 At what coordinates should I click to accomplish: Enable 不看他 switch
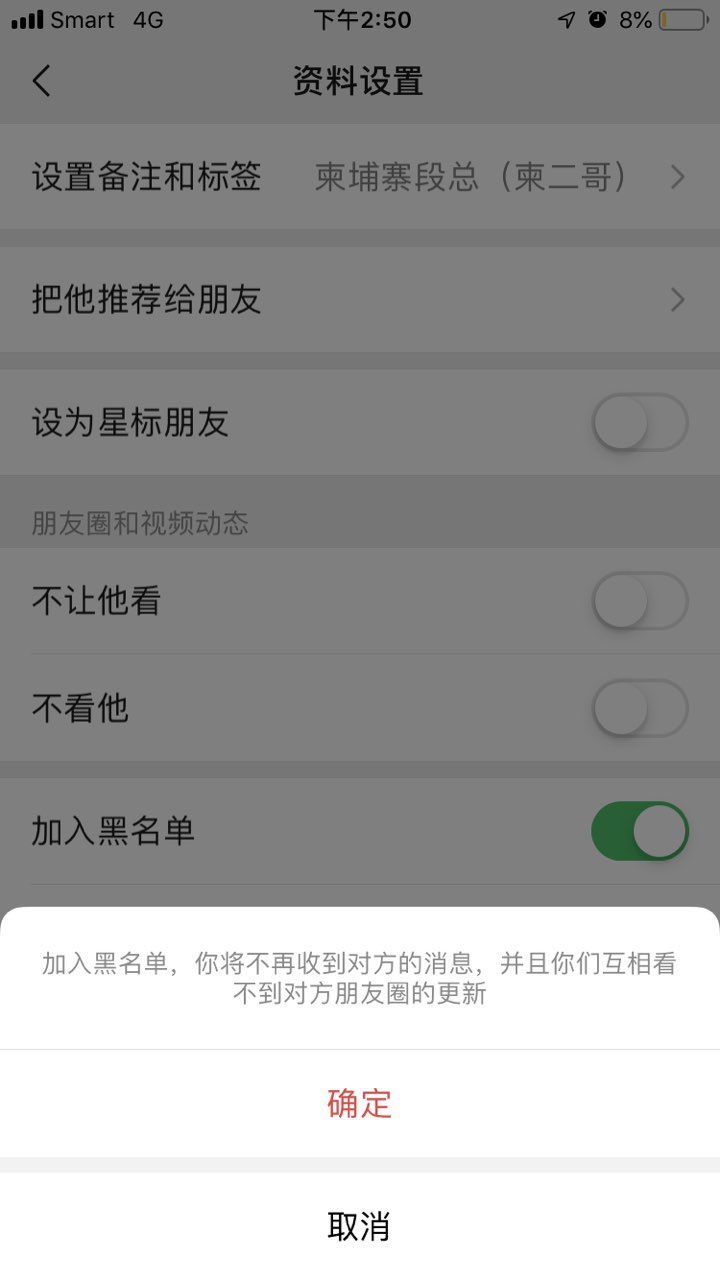(x=640, y=708)
